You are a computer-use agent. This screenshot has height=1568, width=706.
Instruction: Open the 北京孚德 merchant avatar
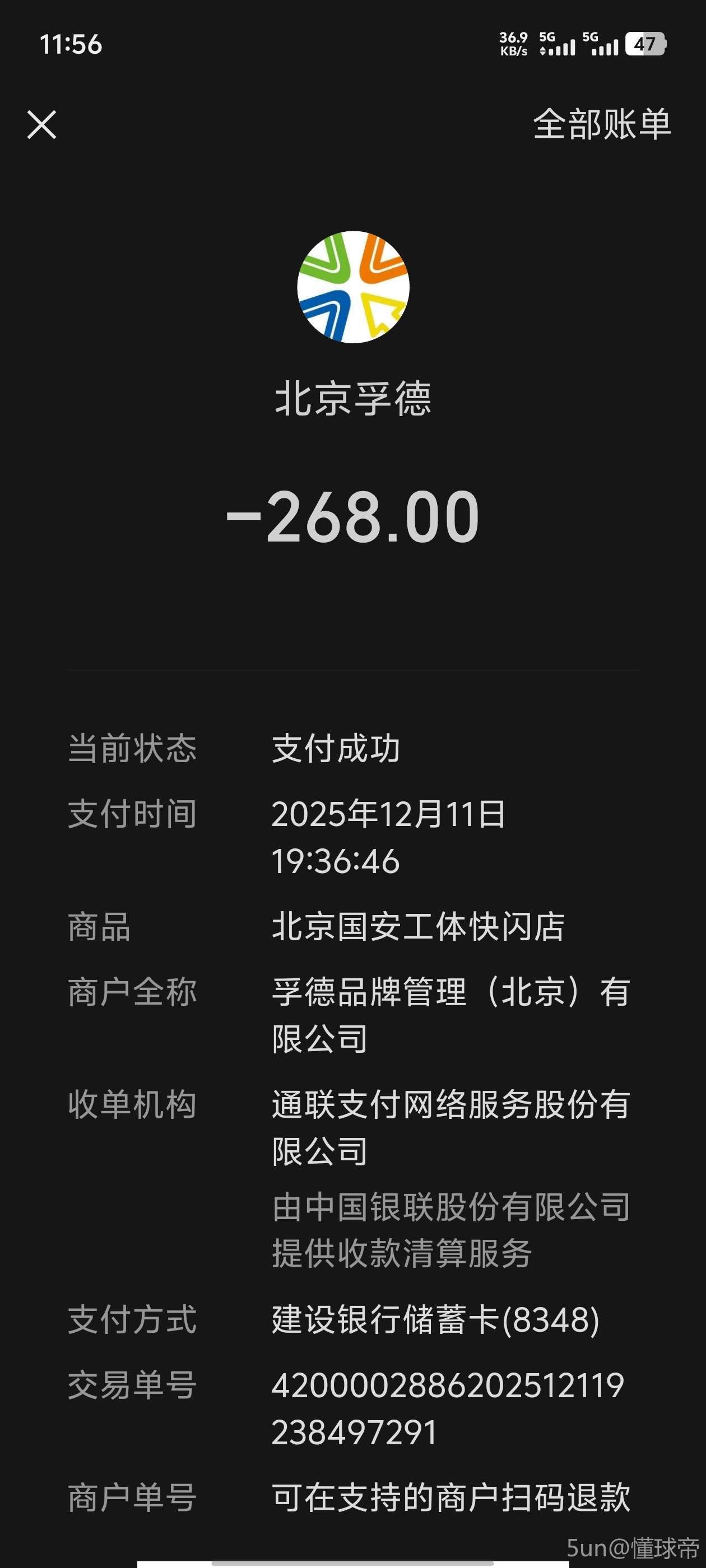pyautogui.click(x=352, y=287)
